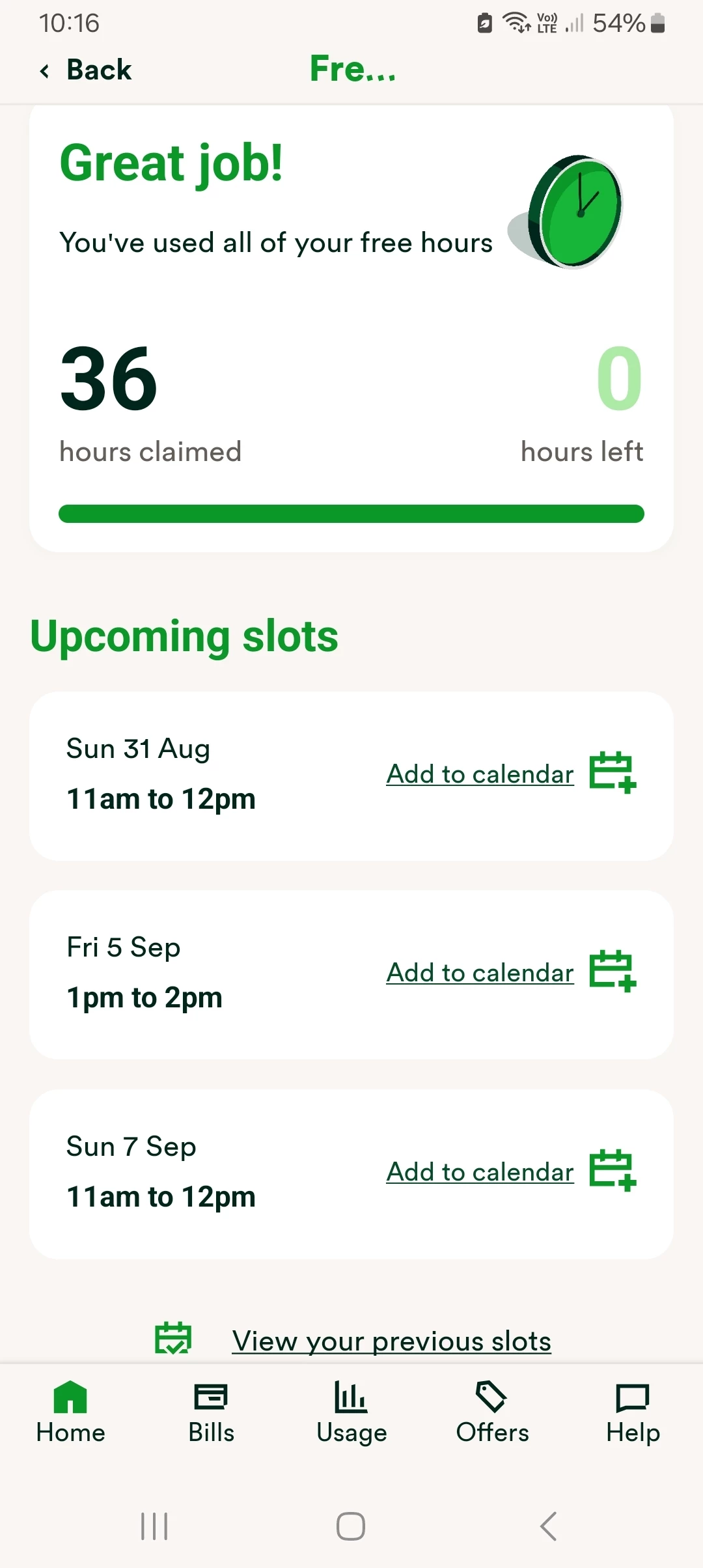Open the Offers tab
The width and height of the screenshot is (703, 1568).
pyautogui.click(x=492, y=1413)
